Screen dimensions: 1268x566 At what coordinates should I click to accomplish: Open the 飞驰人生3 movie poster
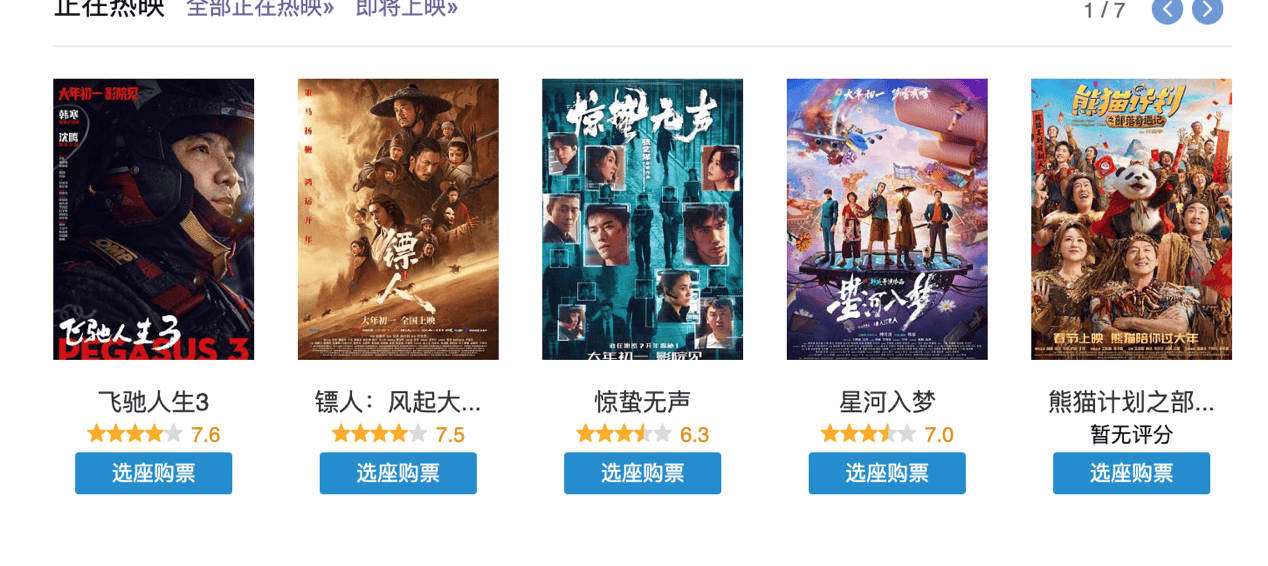153,219
